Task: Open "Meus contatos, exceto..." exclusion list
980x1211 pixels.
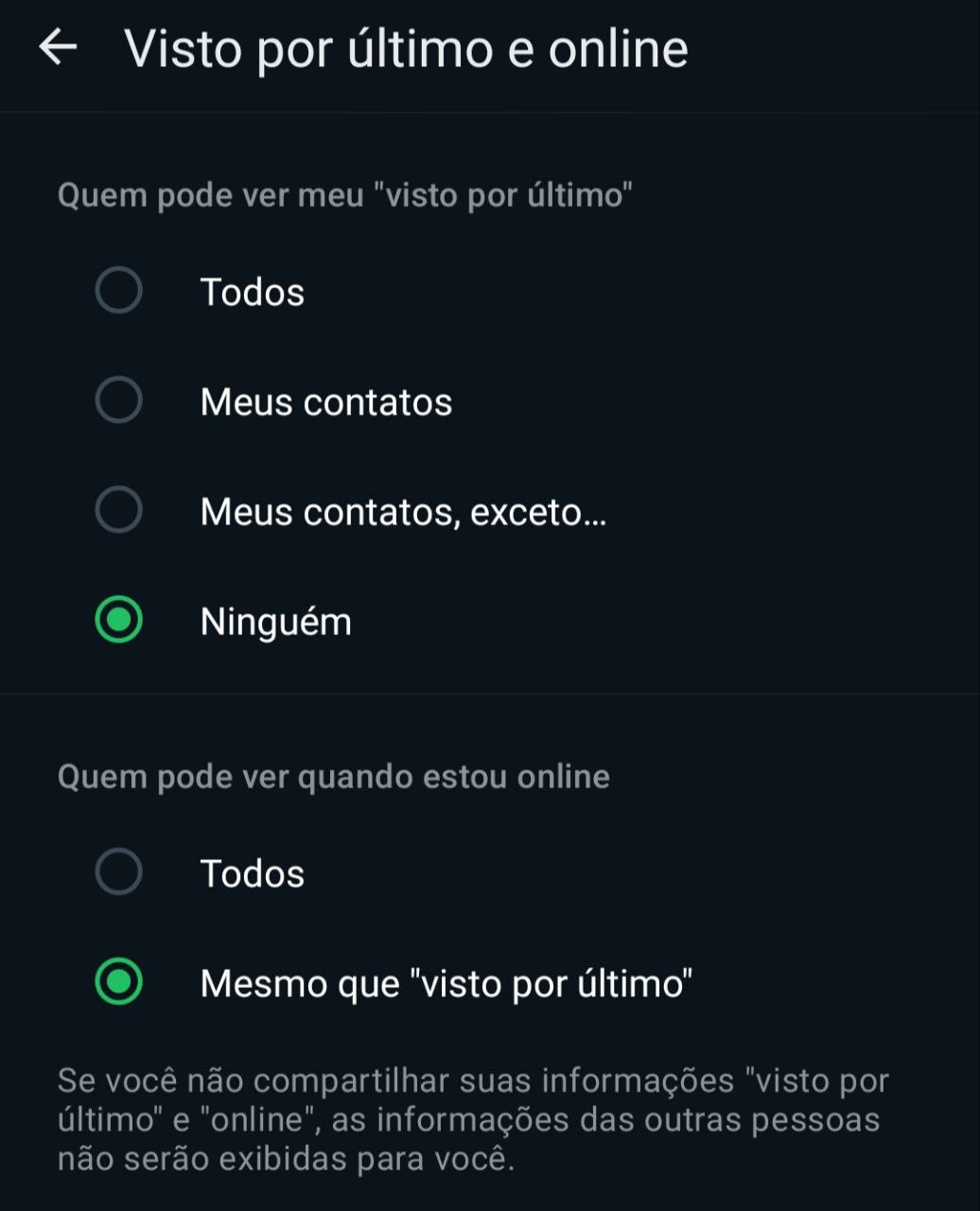Action: tap(405, 511)
